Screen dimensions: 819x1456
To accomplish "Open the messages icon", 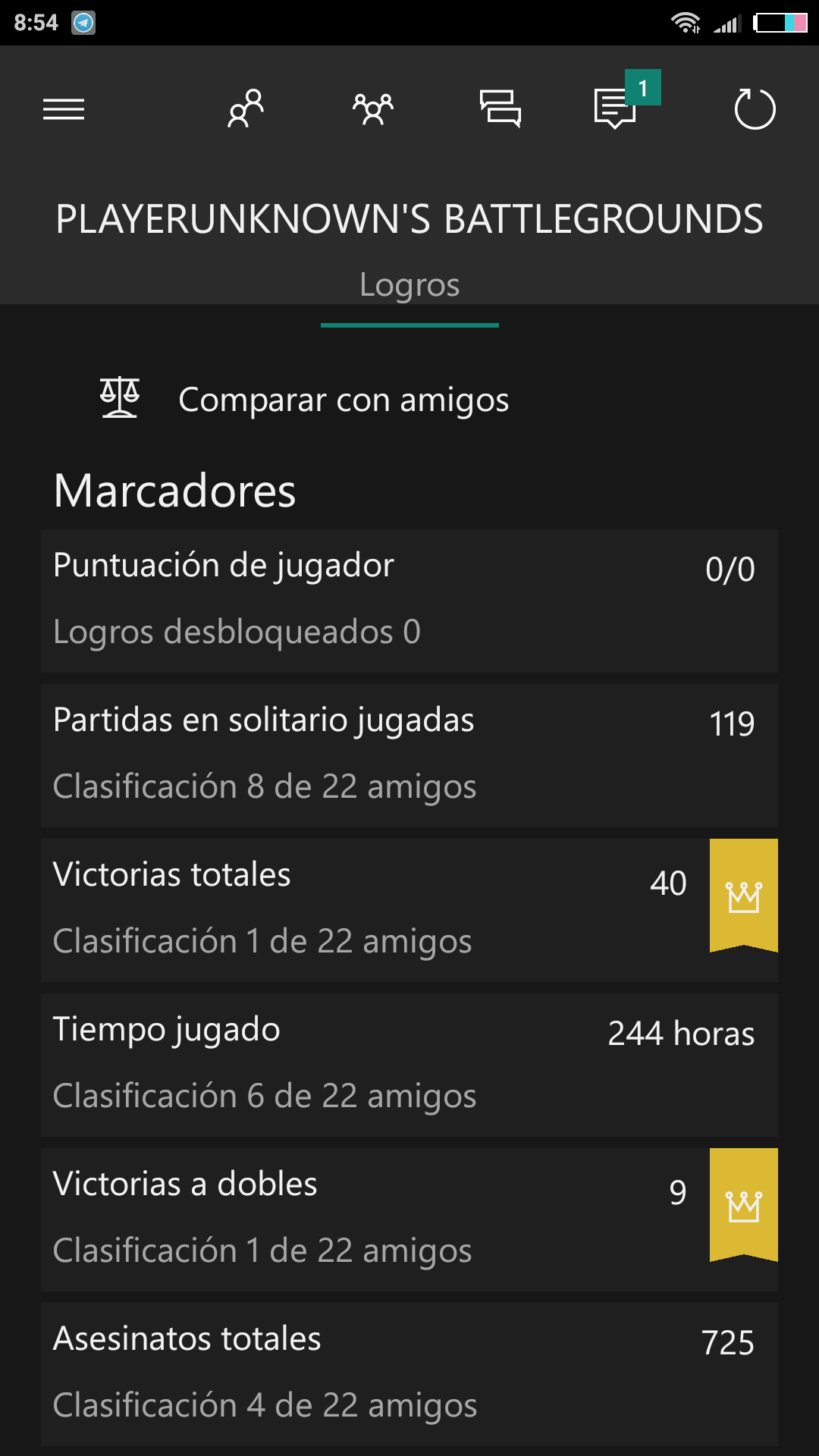I will click(x=500, y=109).
